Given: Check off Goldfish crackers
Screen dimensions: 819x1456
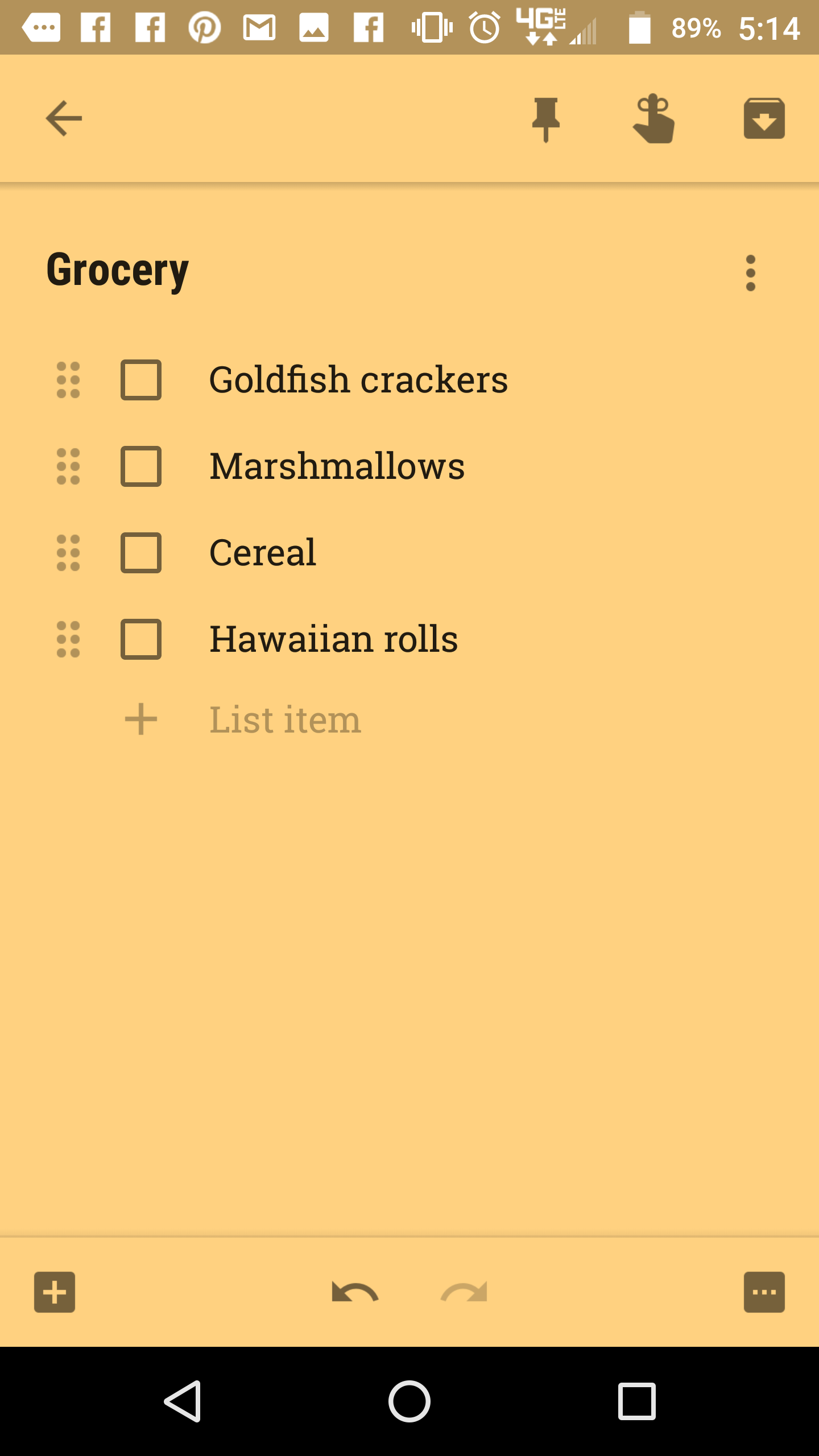Looking at the screenshot, I should tap(140, 380).
